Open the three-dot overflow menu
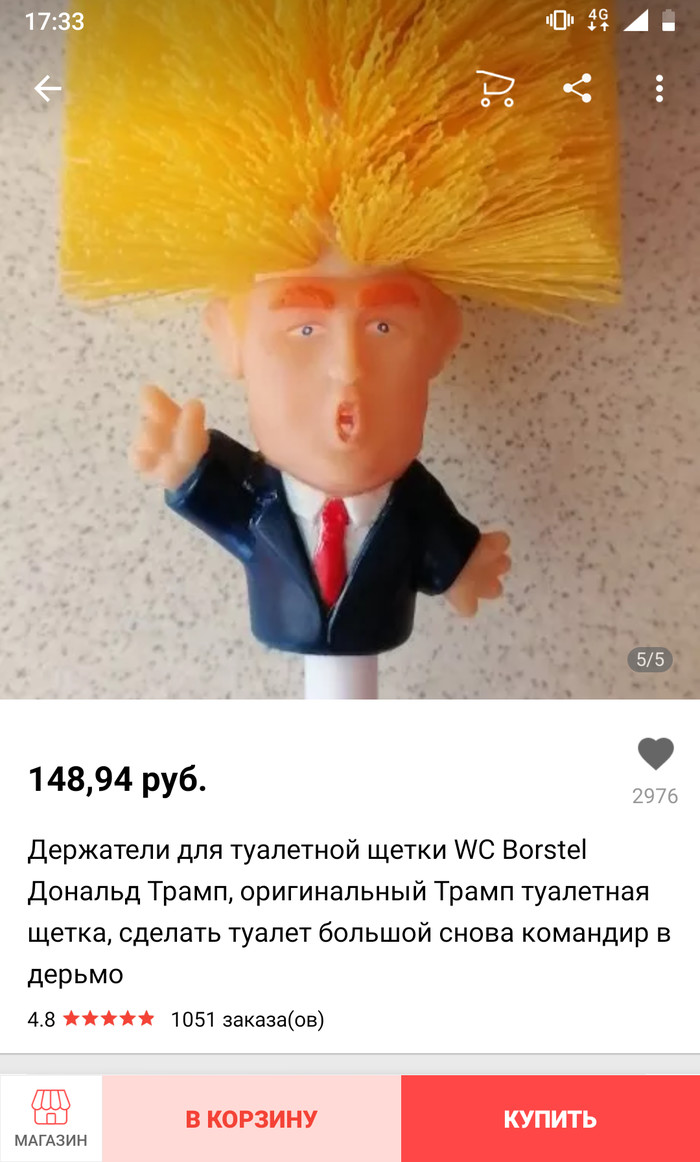 pyautogui.click(x=659, y=89)
